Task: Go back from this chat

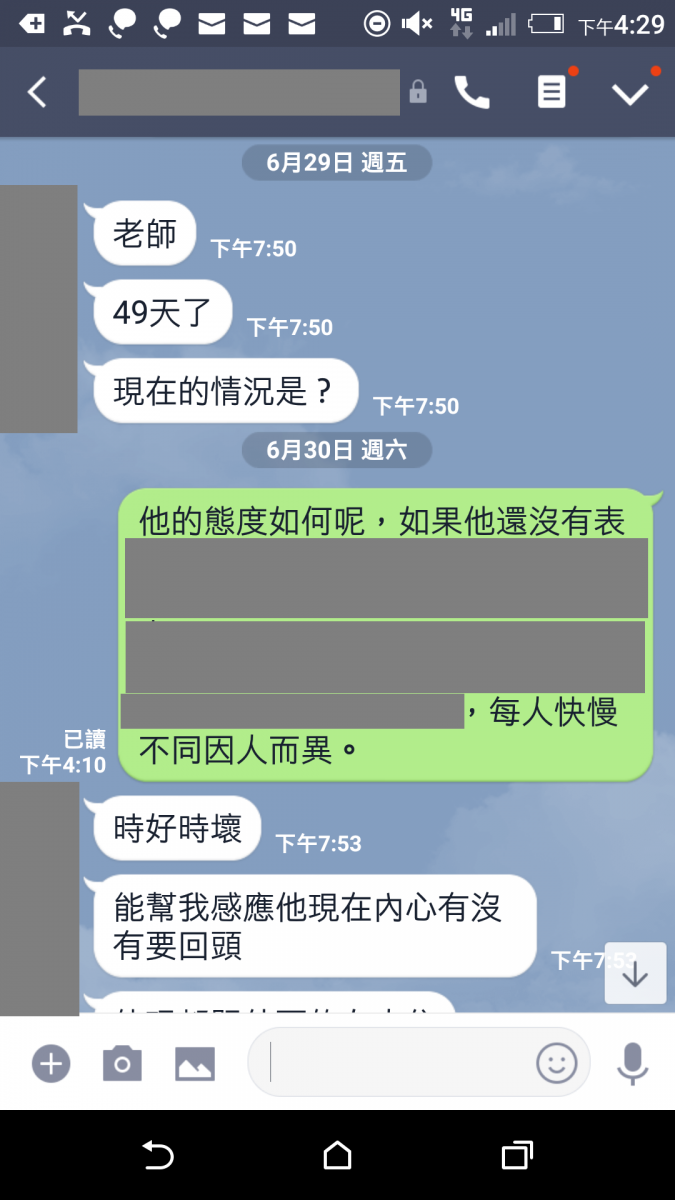Action: 37,93
